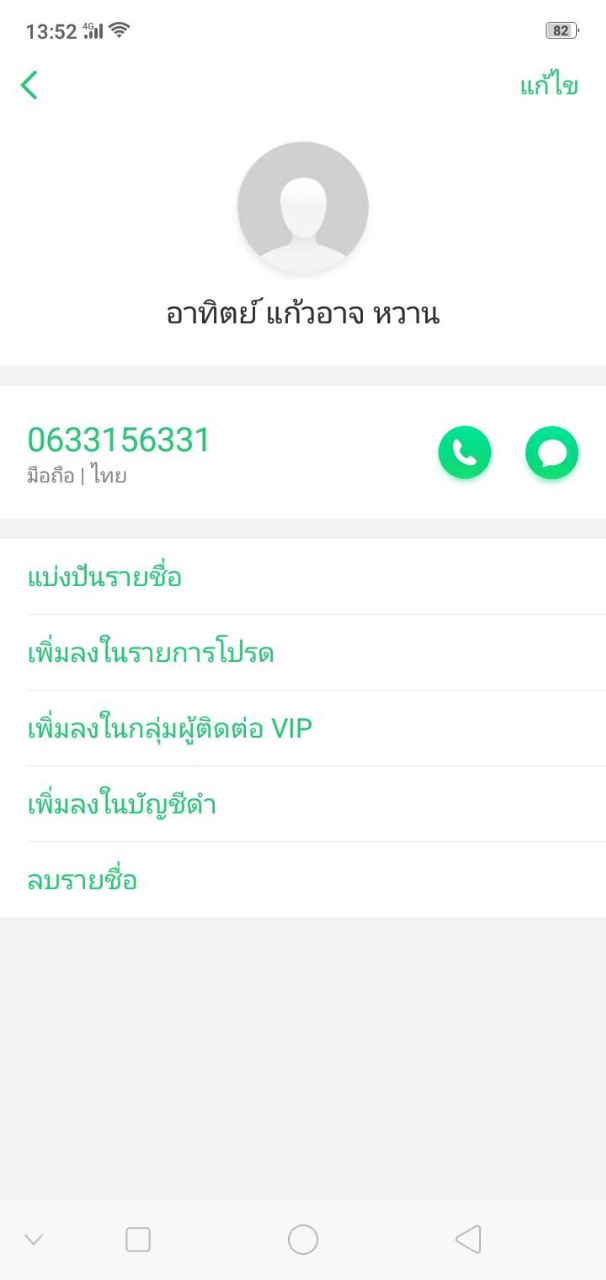Select เพิ่มลงในรายการโปรด
Image resolution: width=606 pixels, height=1280 pixels.
click(150, 653)
